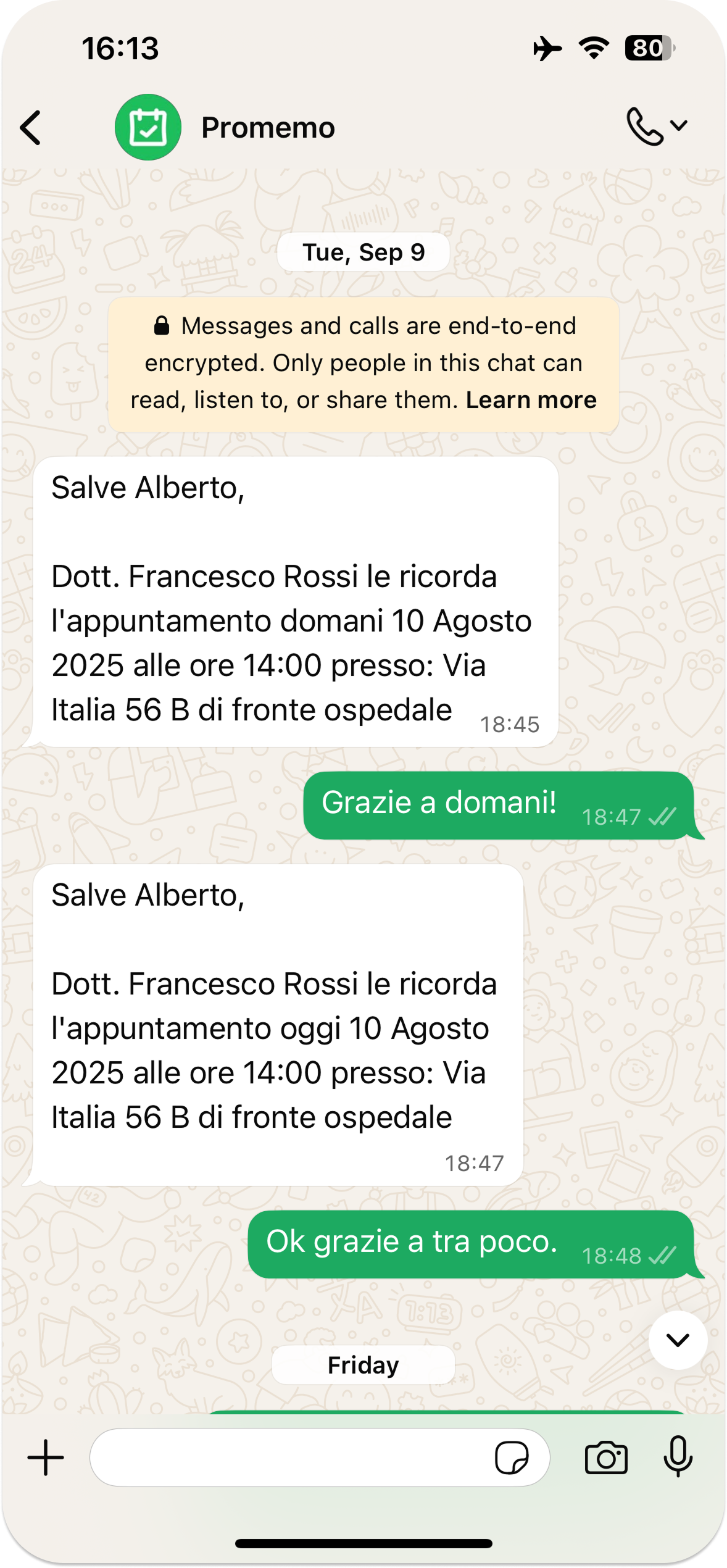Focus the message text field

[290, 1457]
